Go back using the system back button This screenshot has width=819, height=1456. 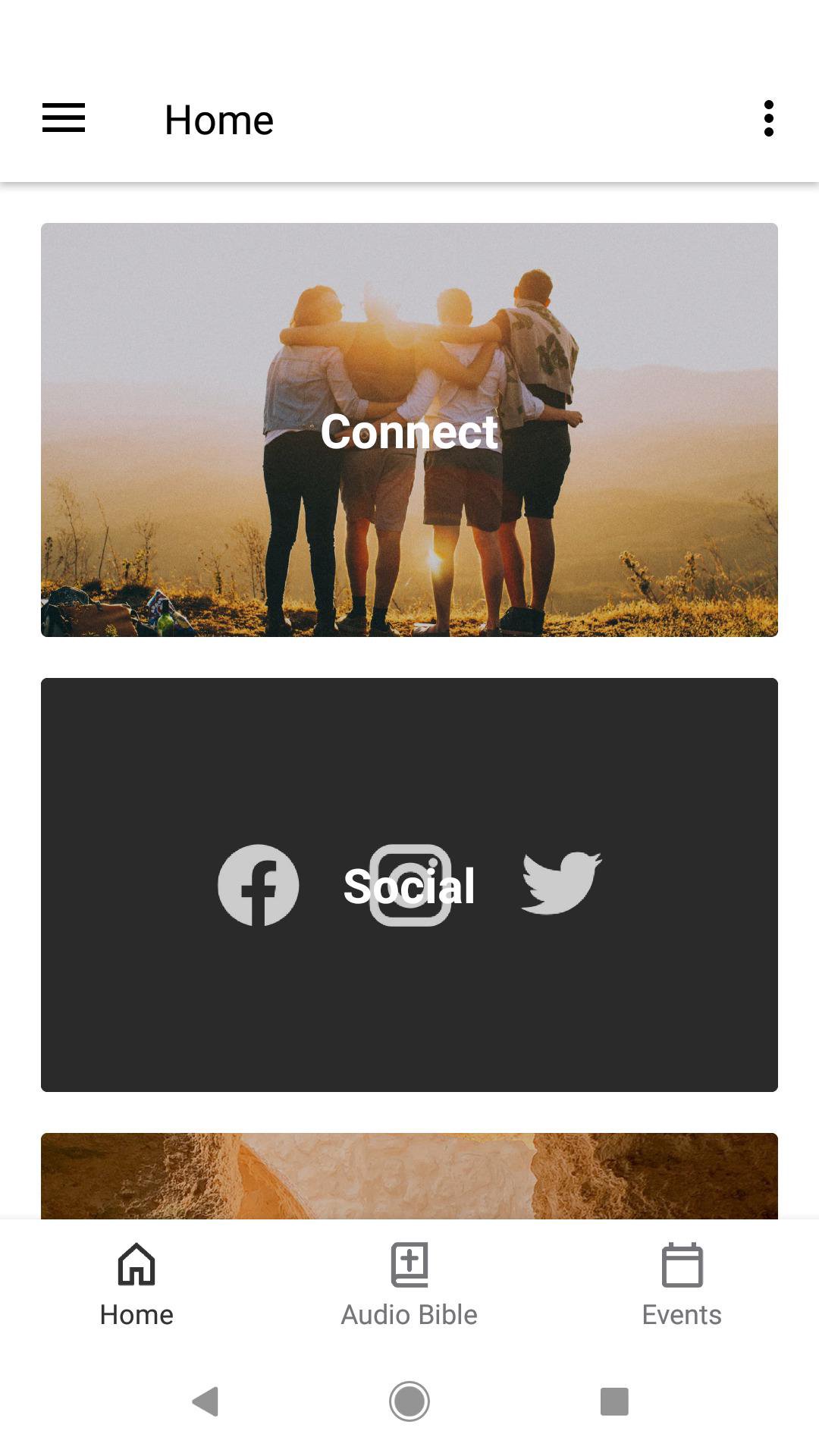coord(206,1401)
